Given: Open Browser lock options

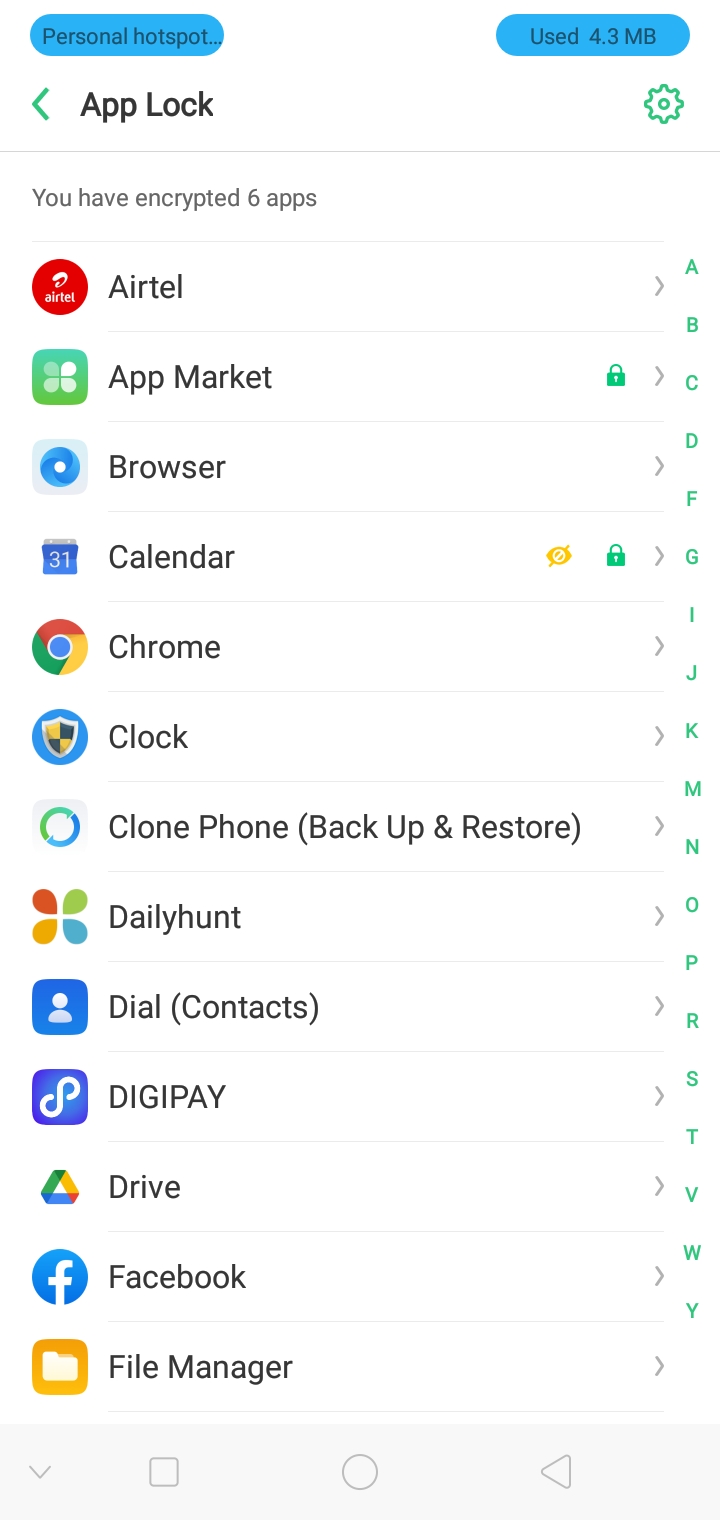Looking at the screenshot, I should [346, 467].
